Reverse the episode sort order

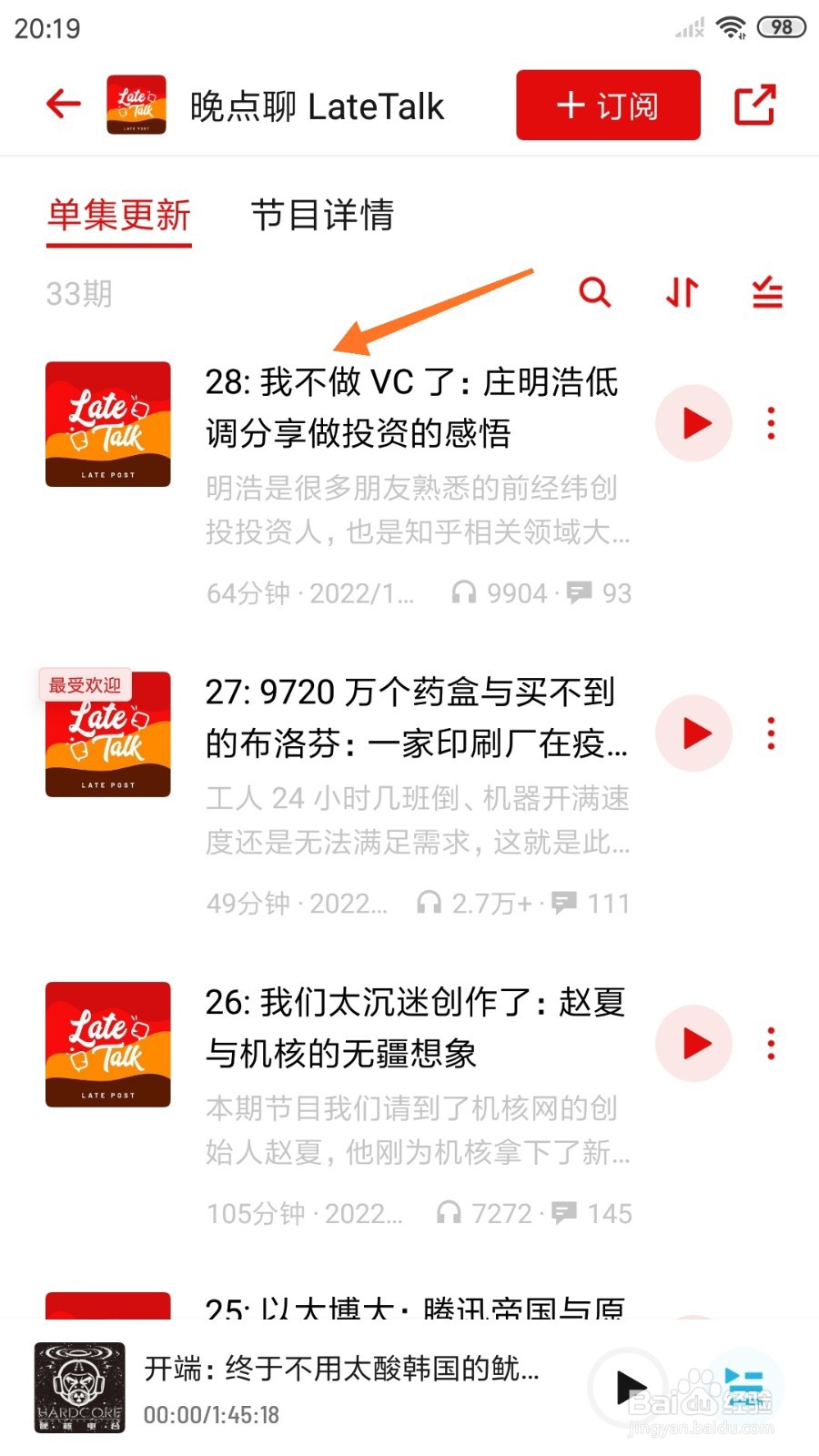pyautogui.click(x=682, y=292)
